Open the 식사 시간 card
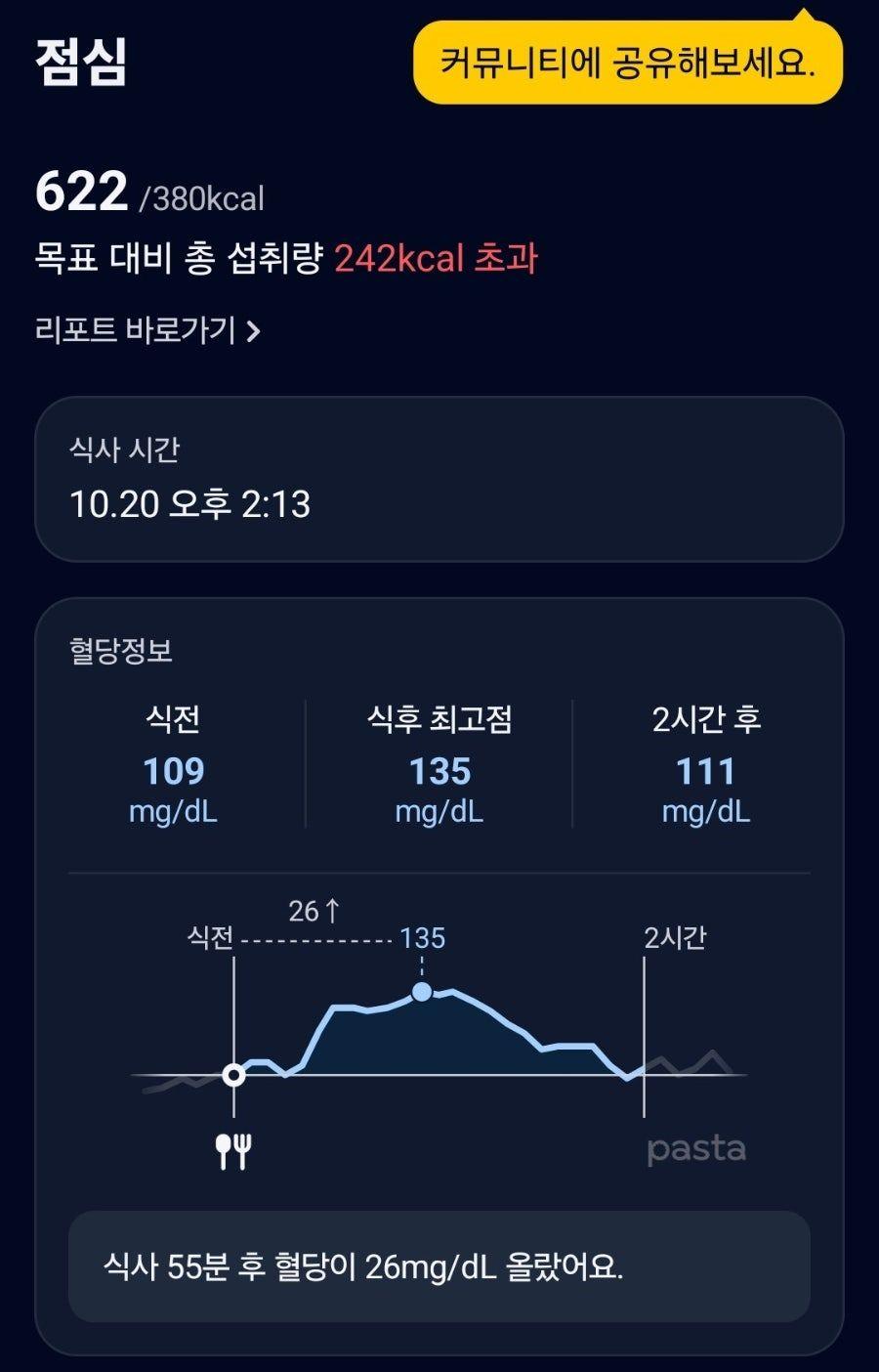Screen dimensions: 879x1372 pos(439,479)
